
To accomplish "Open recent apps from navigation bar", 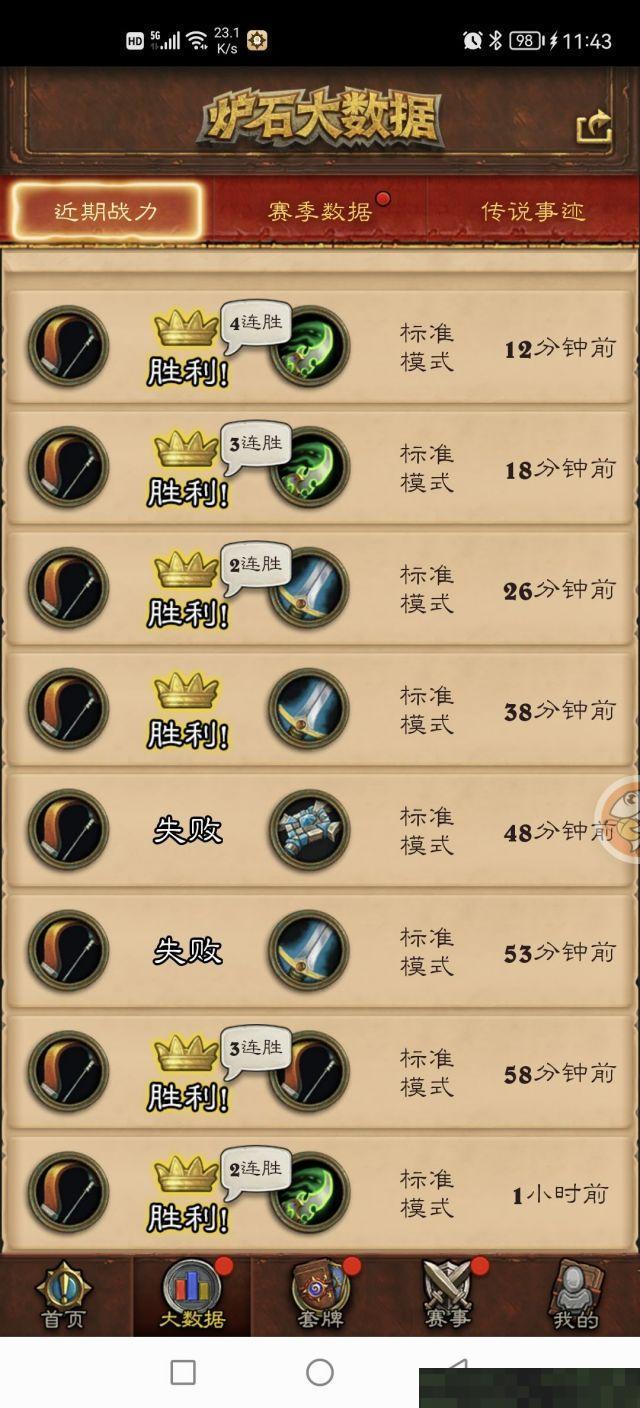I will click(183, 1372).
